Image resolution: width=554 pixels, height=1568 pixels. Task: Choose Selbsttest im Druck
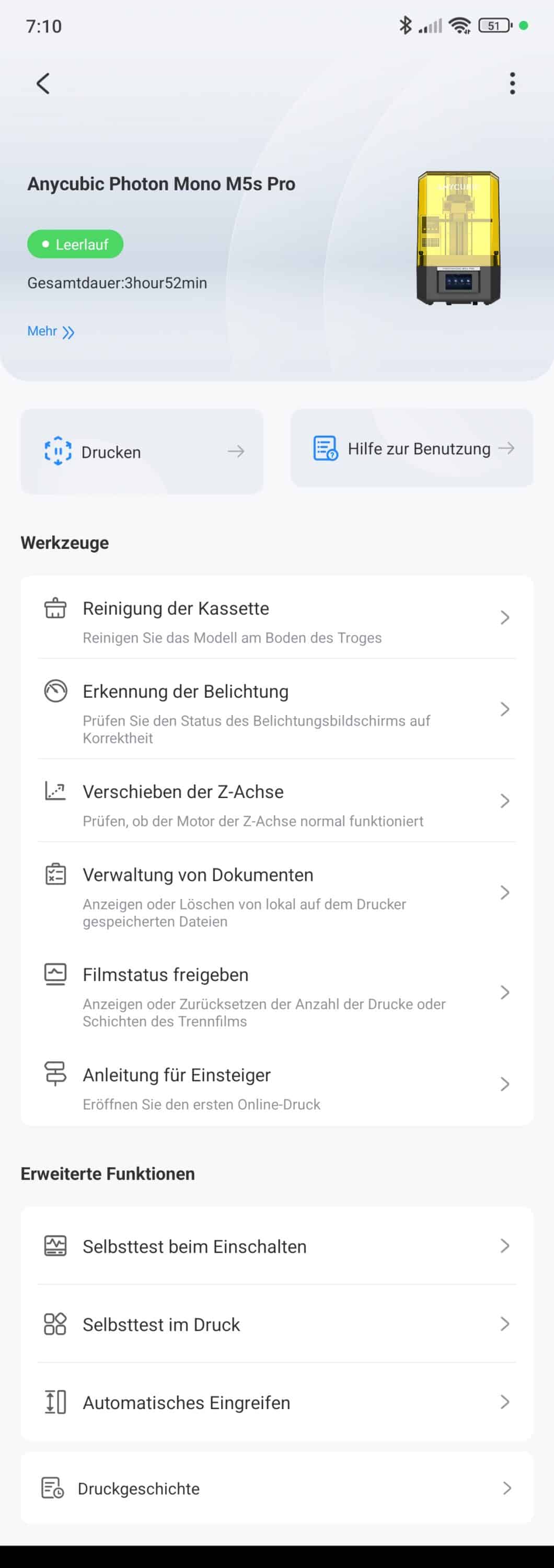pos(276,1324)
